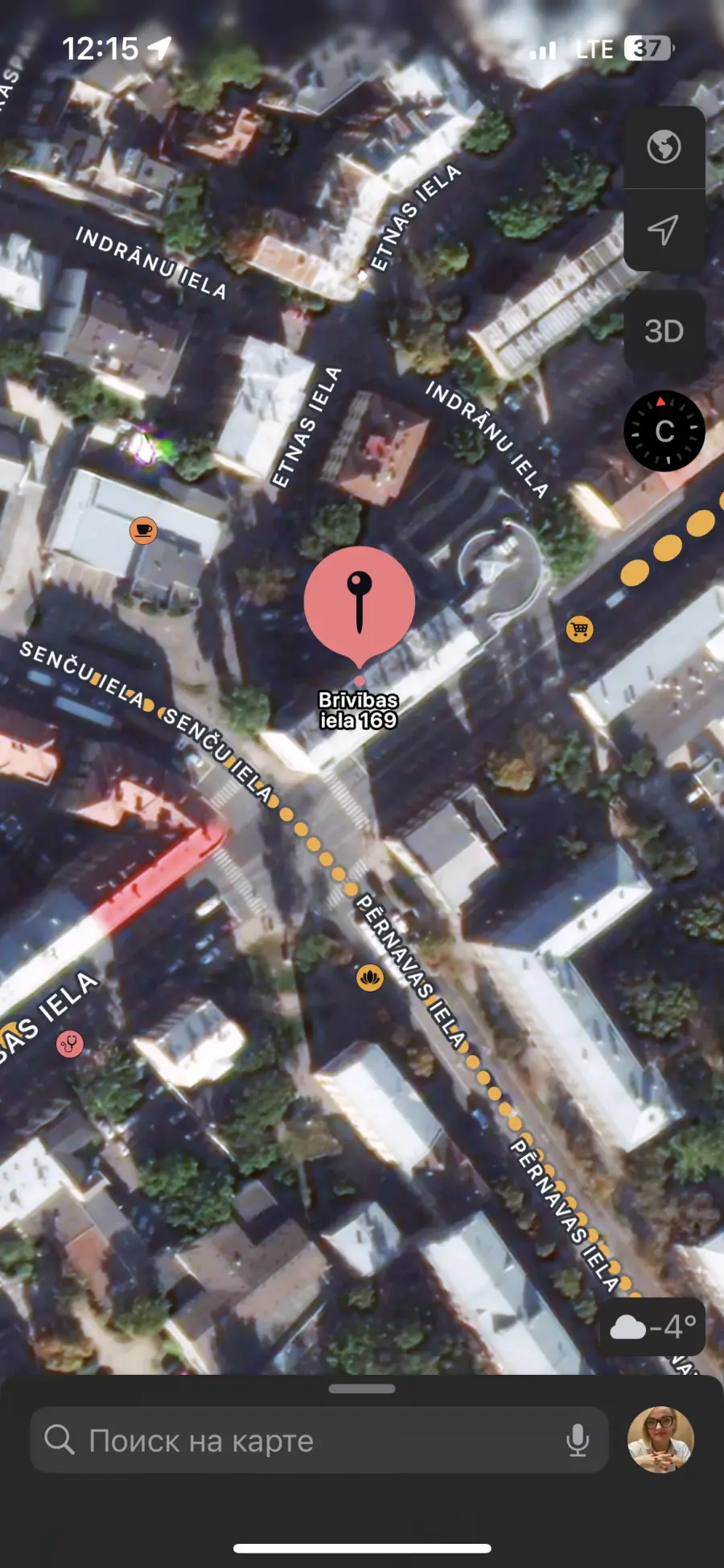Screen dimensions: 724x1568
Task: Select the shopping cart store marker
Action: (x=579, y=629)
